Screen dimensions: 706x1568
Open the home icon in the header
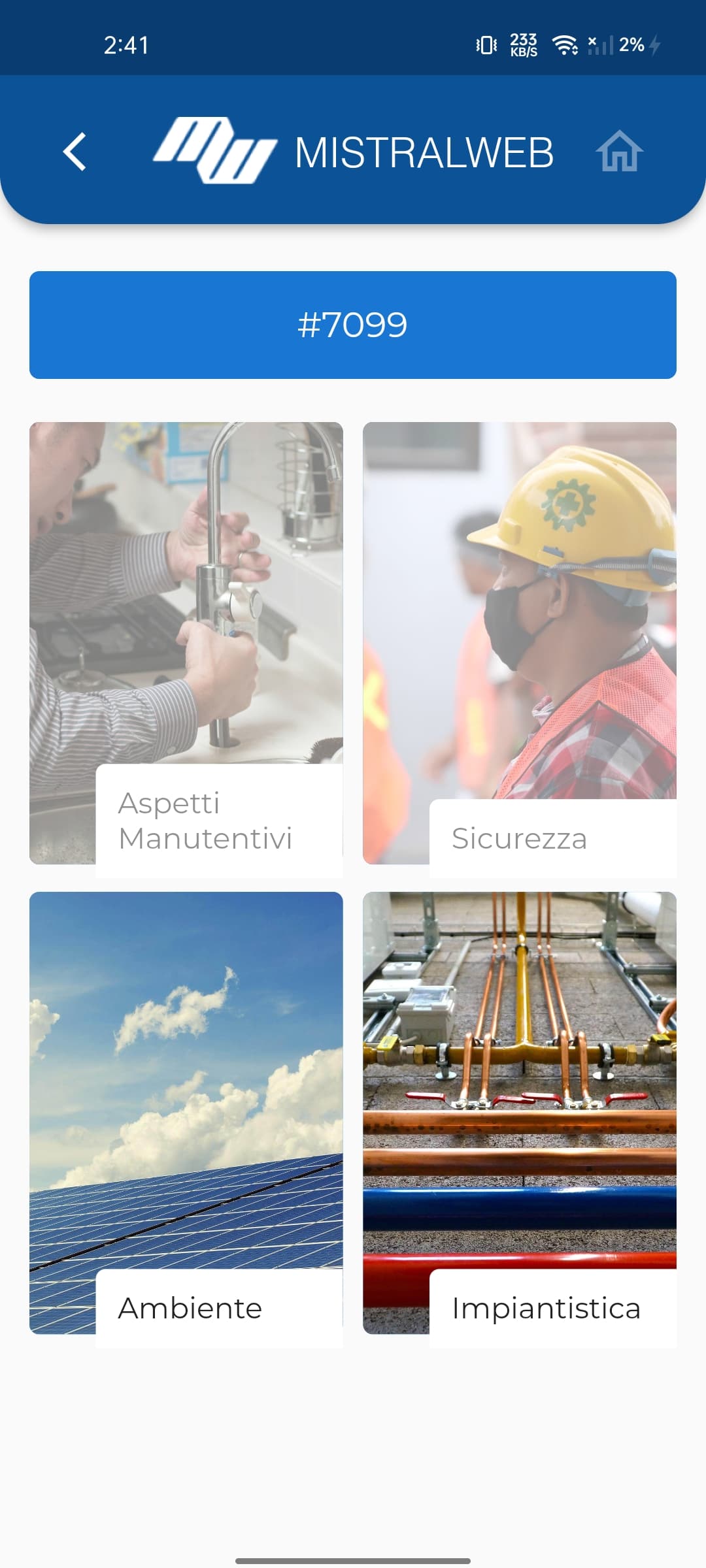pos(619,152)
